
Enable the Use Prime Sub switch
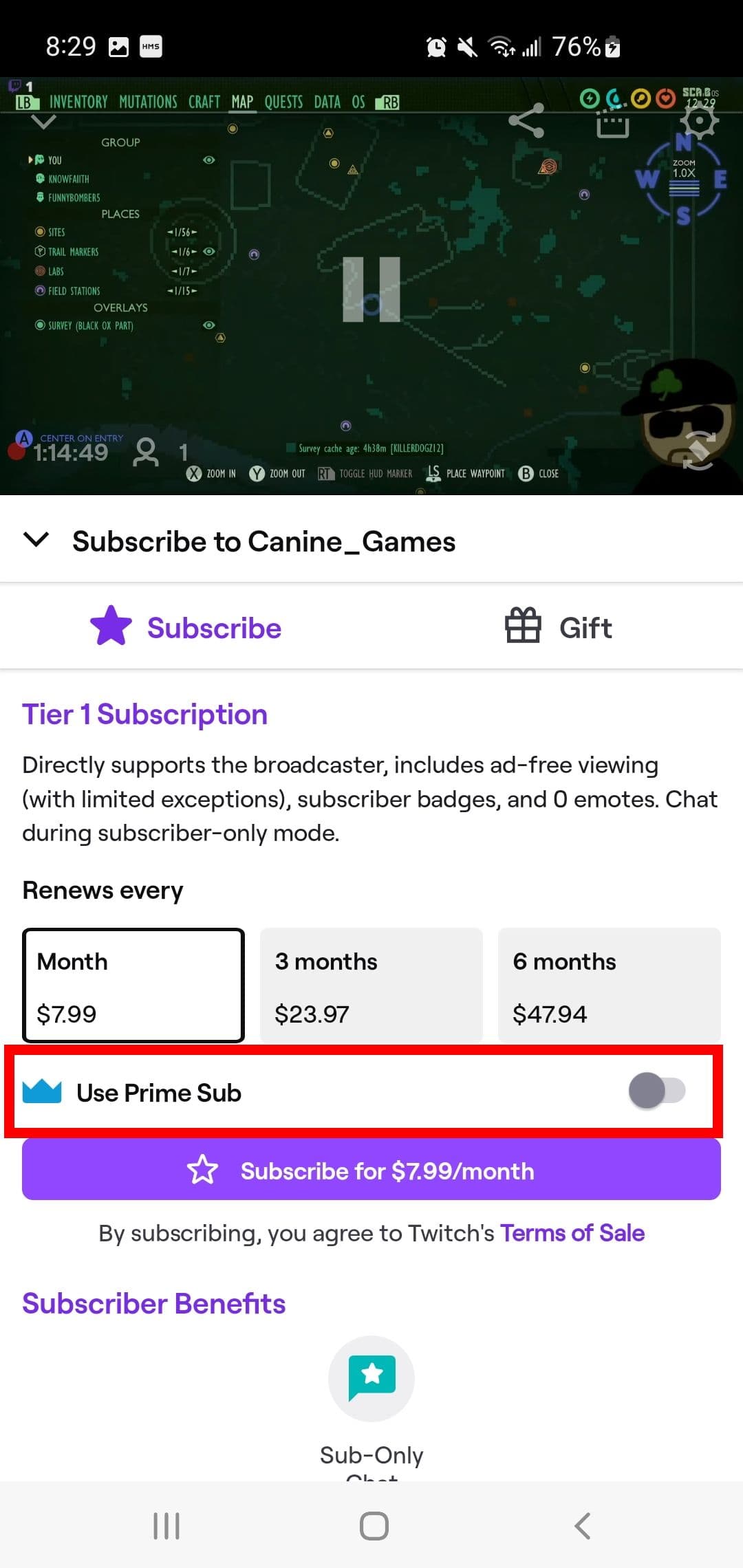656,1091
